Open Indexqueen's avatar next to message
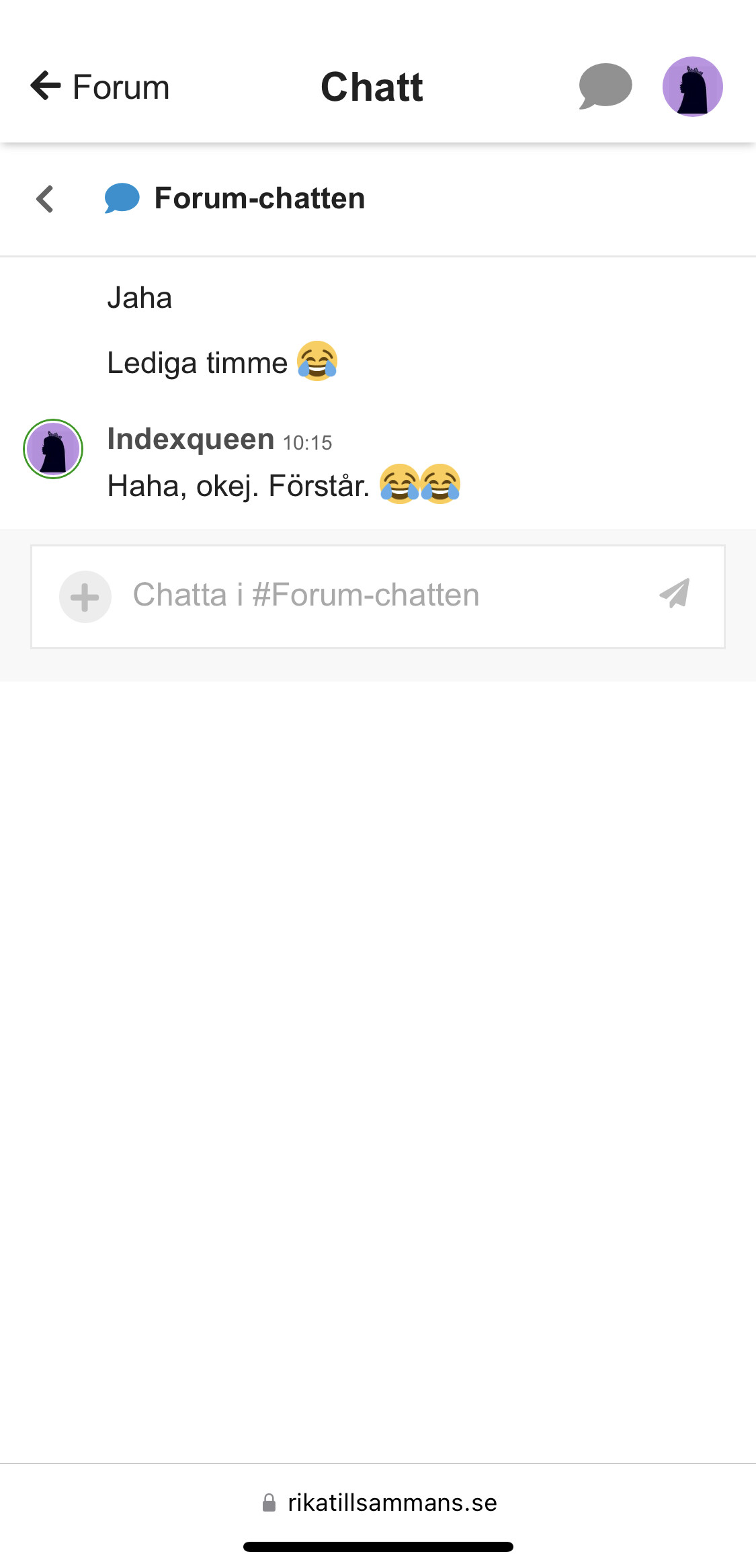The image size is (756, 1568). coord(53,449)
